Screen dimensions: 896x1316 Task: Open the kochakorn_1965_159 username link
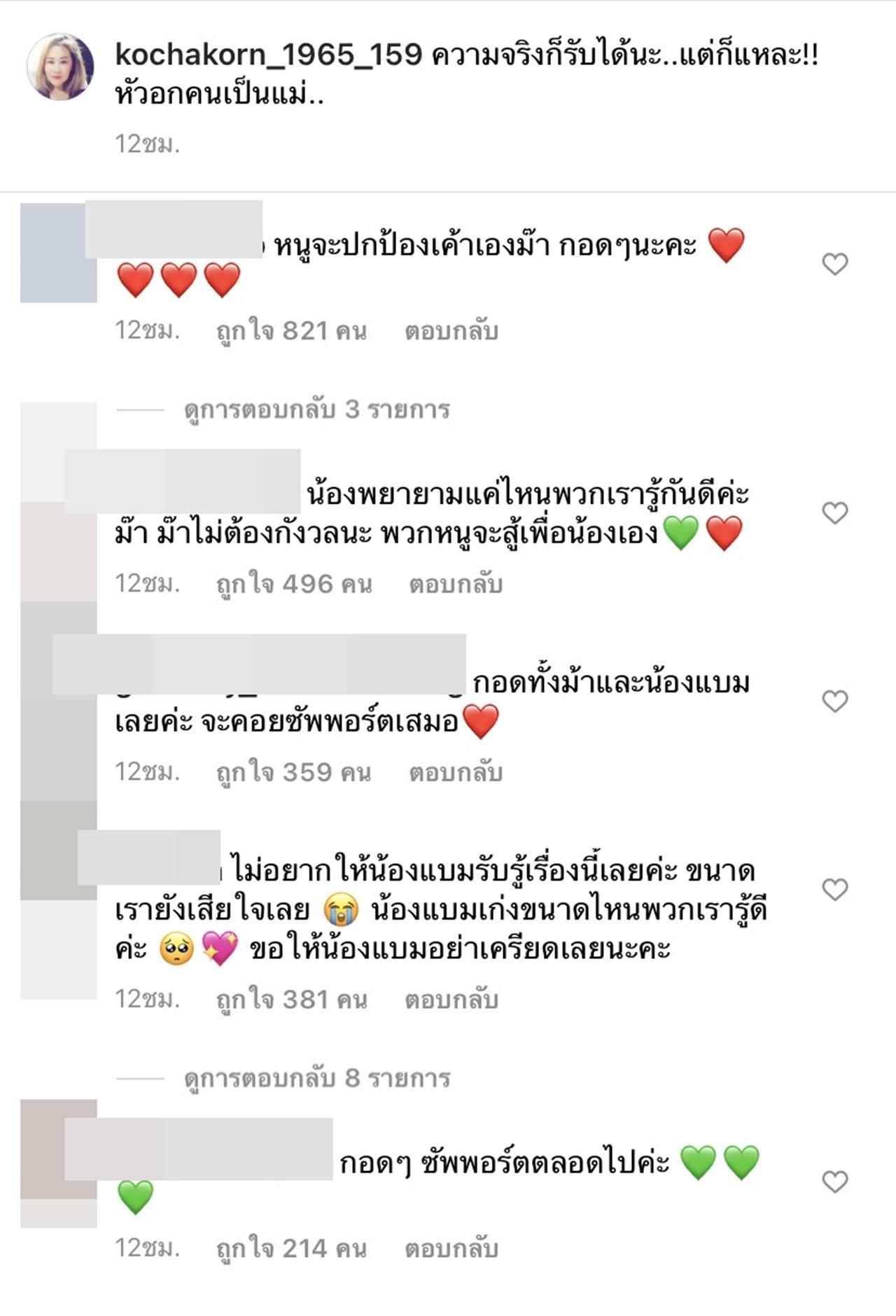click(x=269, y=55)
